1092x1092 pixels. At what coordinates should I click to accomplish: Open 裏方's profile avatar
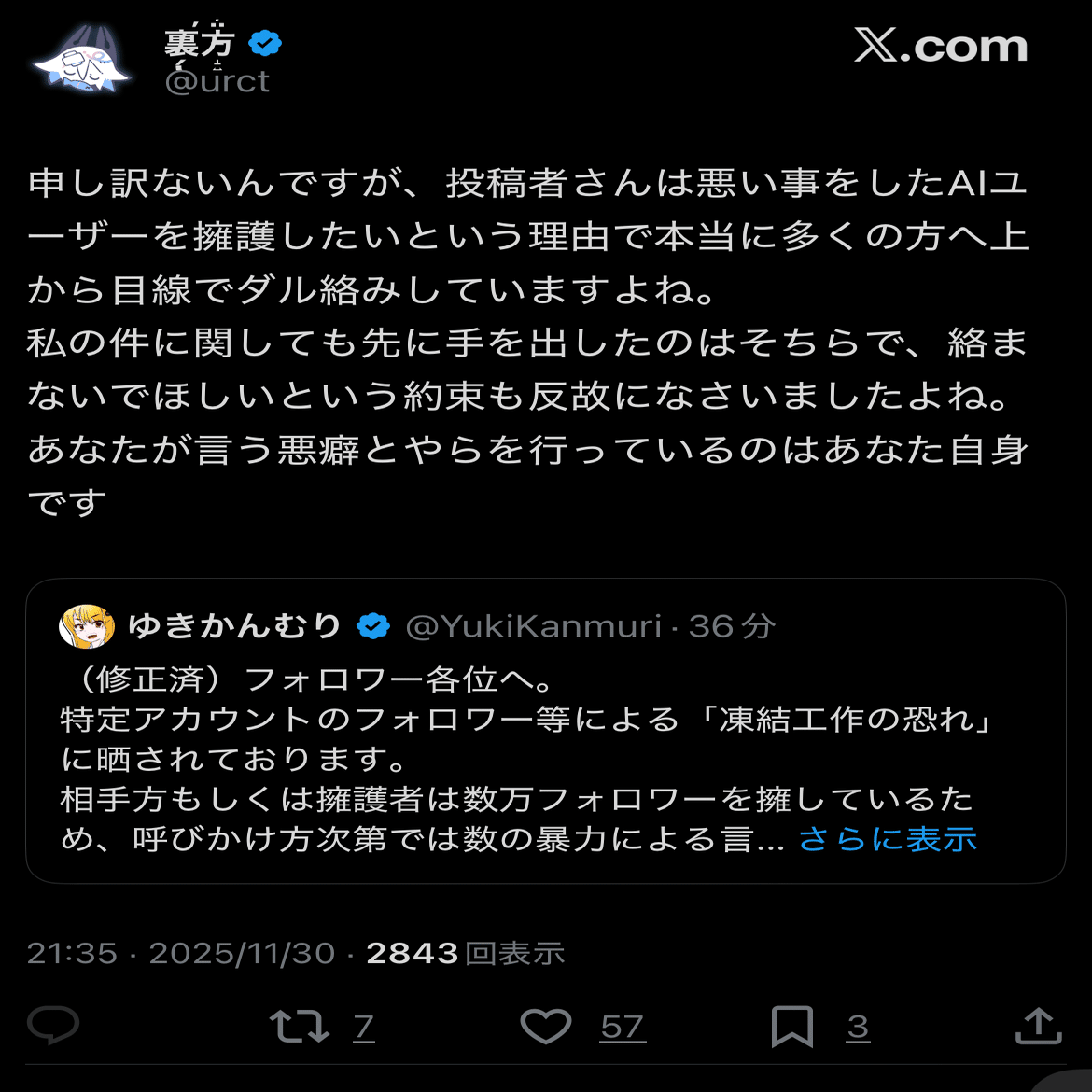81,61
